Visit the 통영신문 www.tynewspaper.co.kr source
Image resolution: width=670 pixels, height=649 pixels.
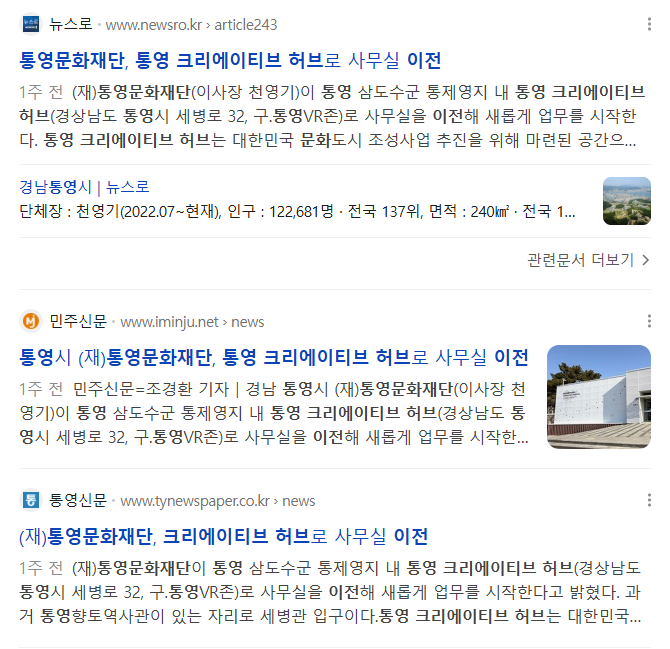[x=216, y=500]
